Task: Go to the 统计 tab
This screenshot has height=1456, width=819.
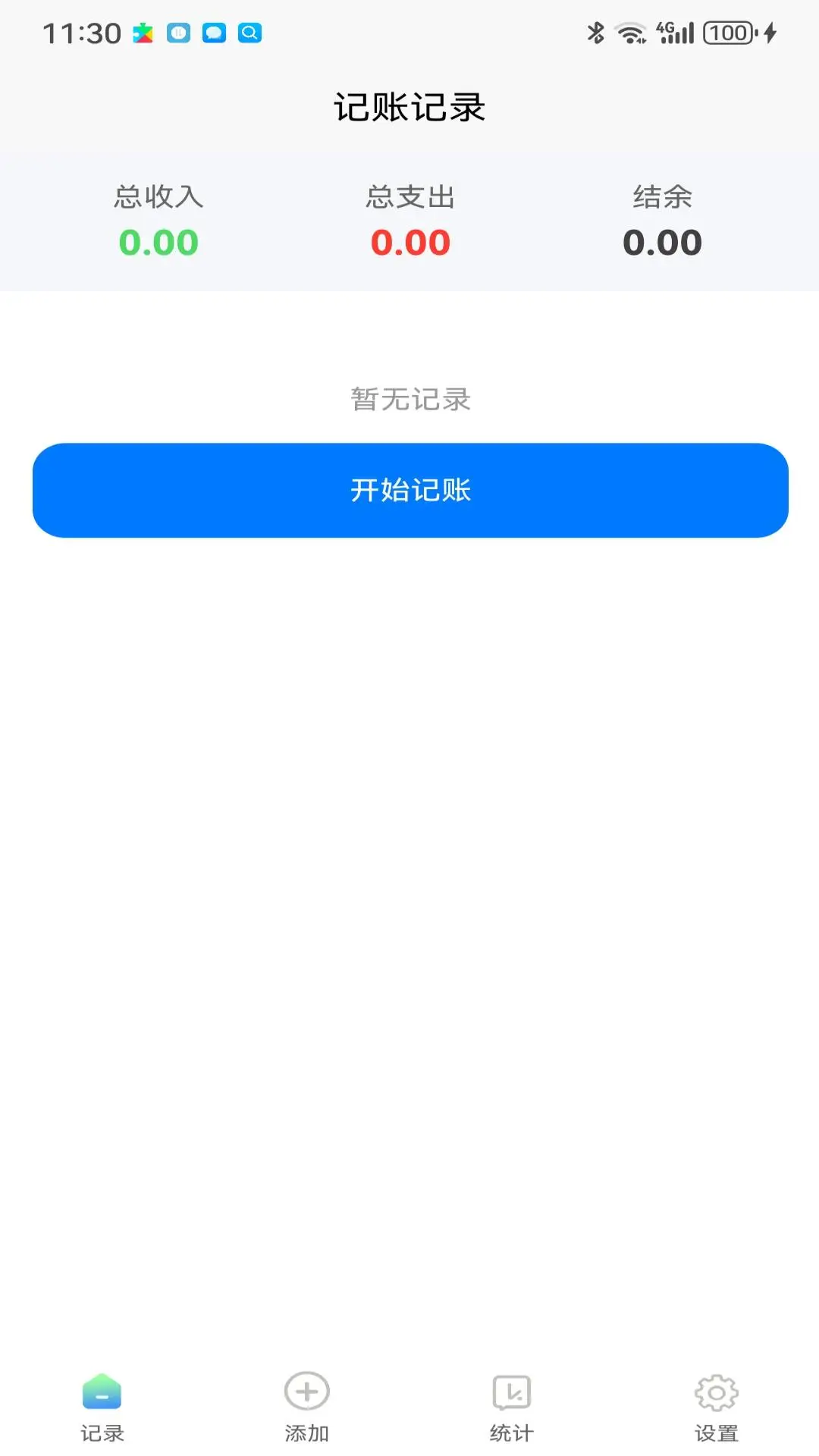Action: click(x=512, y=1407)
